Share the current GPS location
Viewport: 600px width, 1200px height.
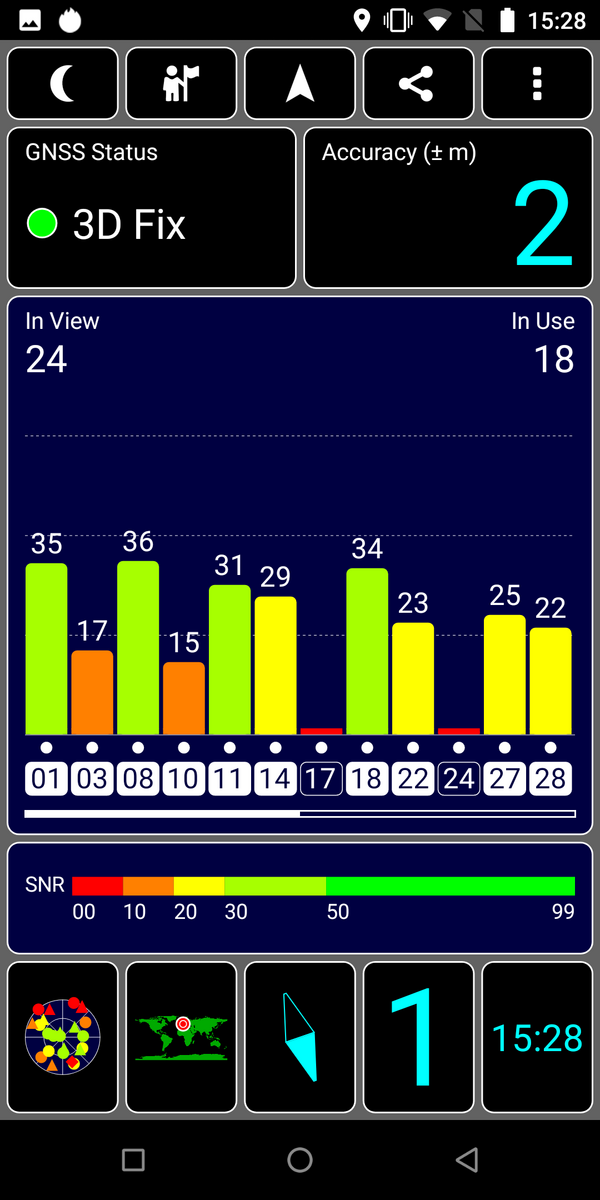[x=418, y=84]
